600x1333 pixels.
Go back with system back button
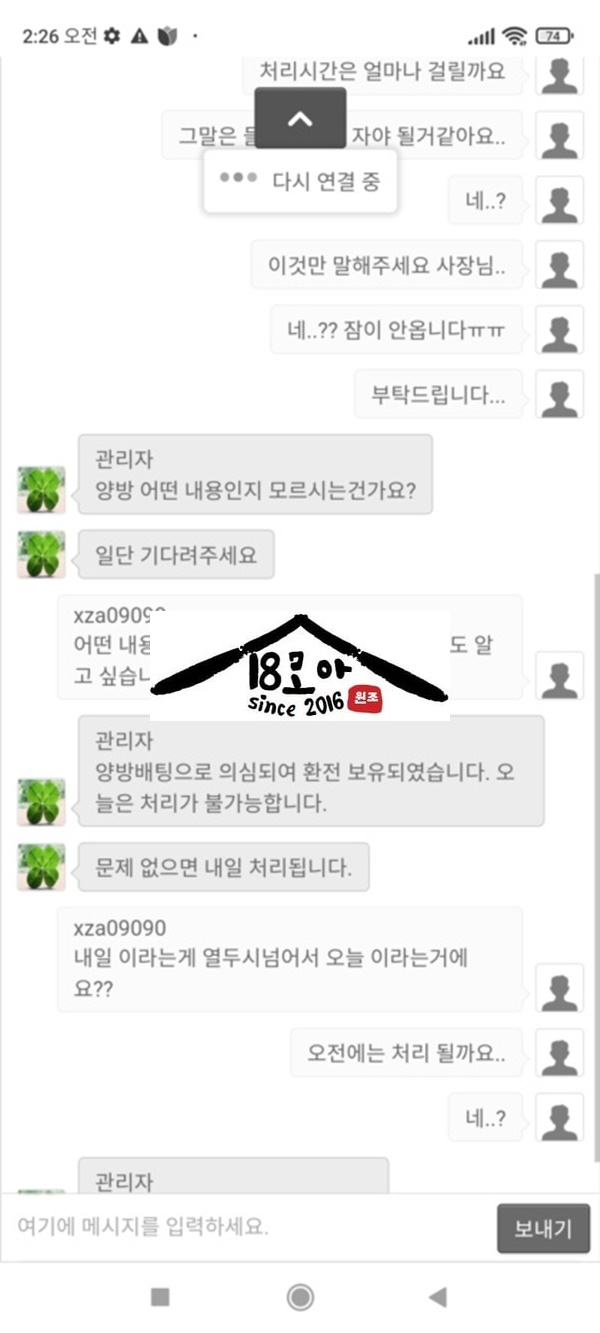[x=437, y=1297]
